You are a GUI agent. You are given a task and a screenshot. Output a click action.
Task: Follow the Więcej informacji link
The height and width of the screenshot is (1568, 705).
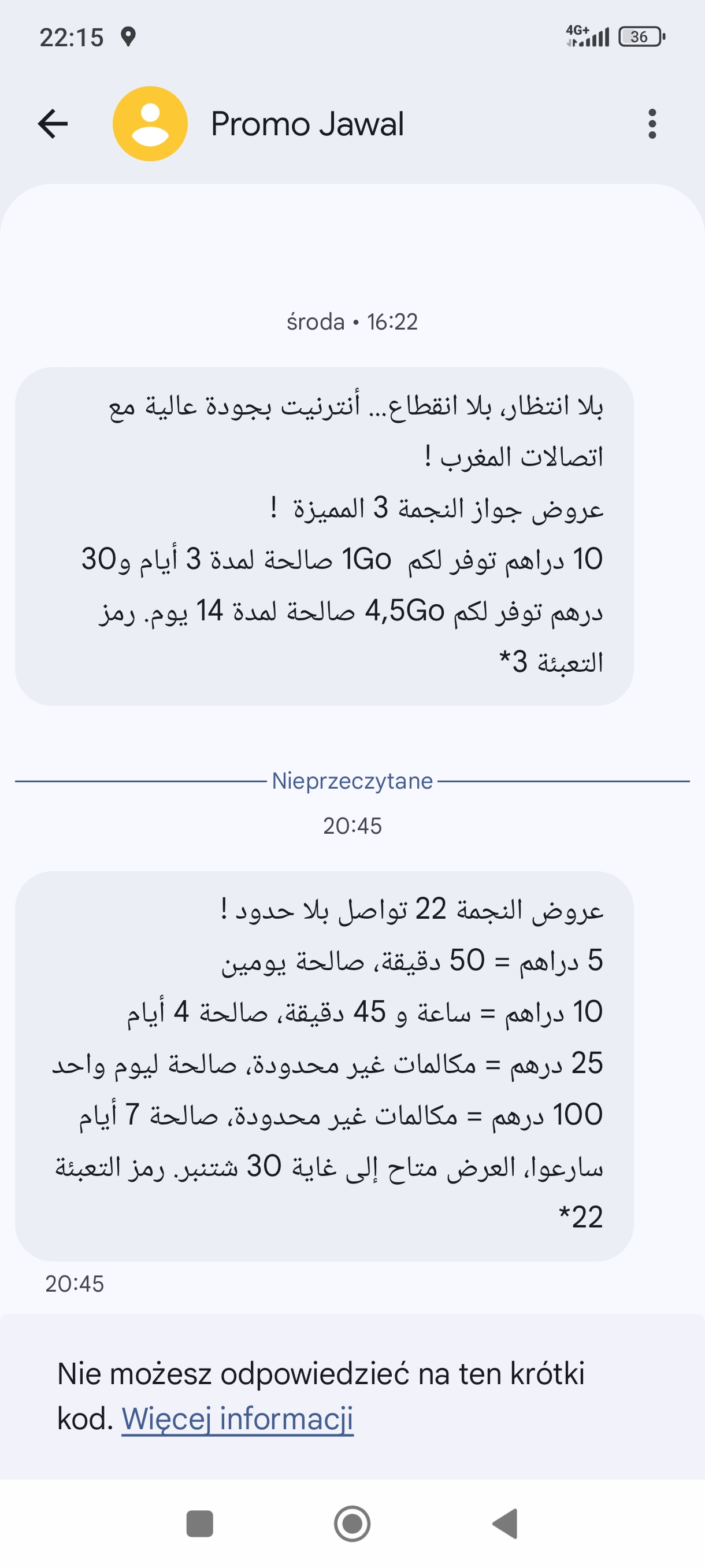tap(238, 1419)
